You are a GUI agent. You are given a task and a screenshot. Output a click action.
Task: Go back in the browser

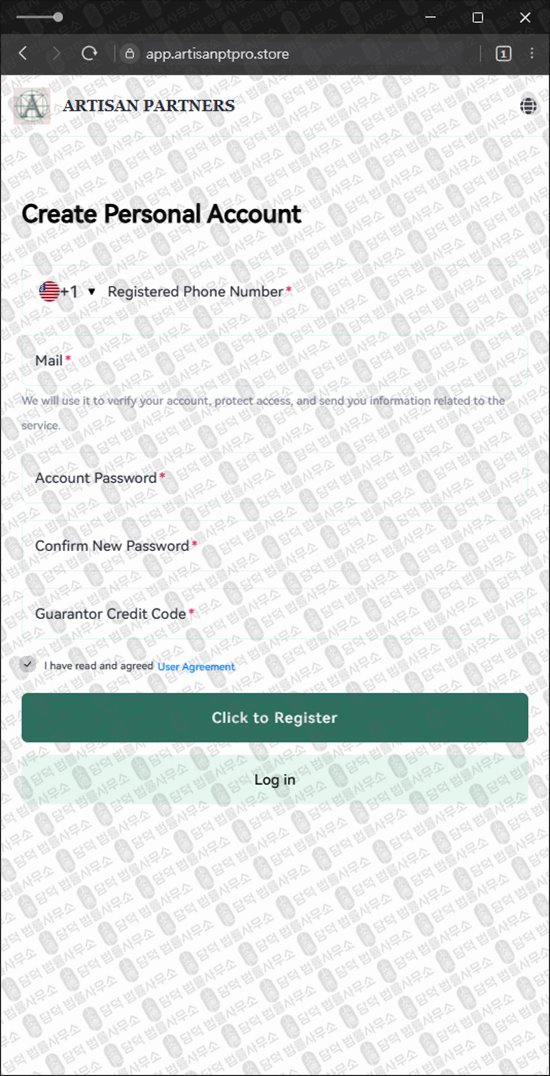tap(23, 54)
